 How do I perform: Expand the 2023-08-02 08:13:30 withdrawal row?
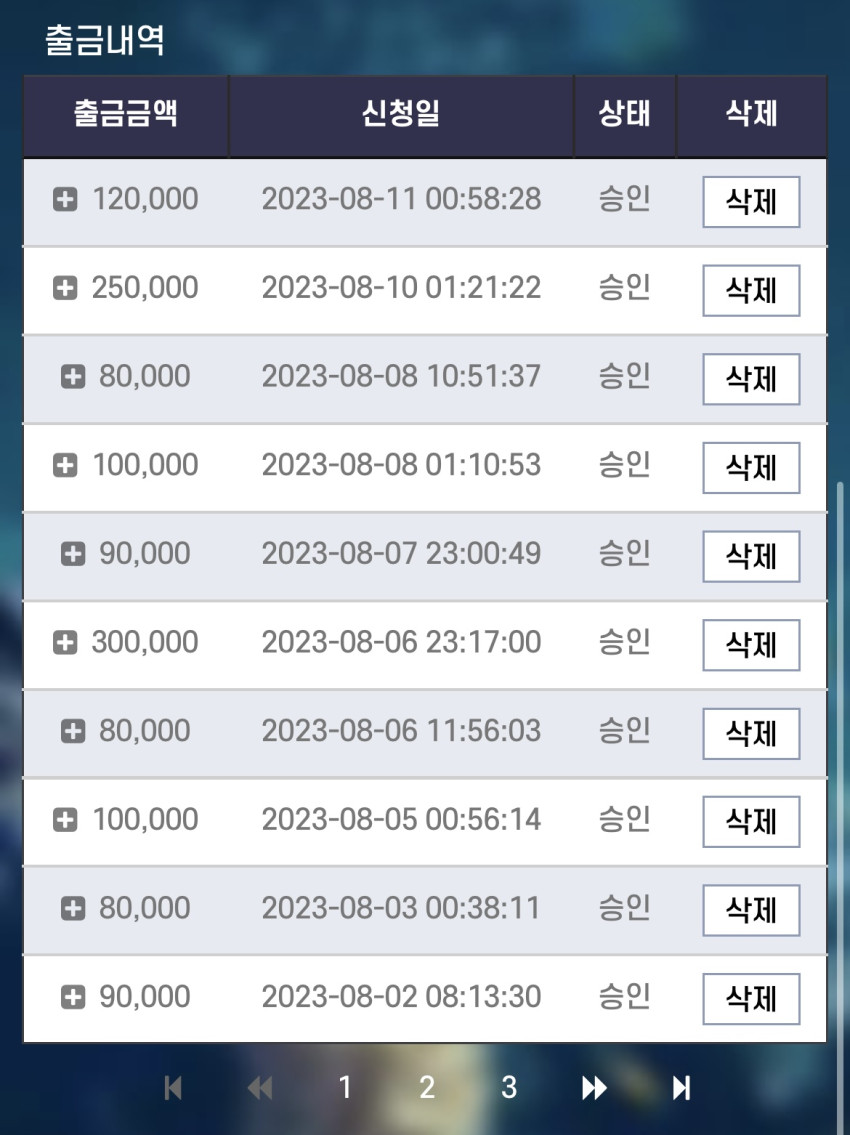pyautogui.click(x=72, y=997)
